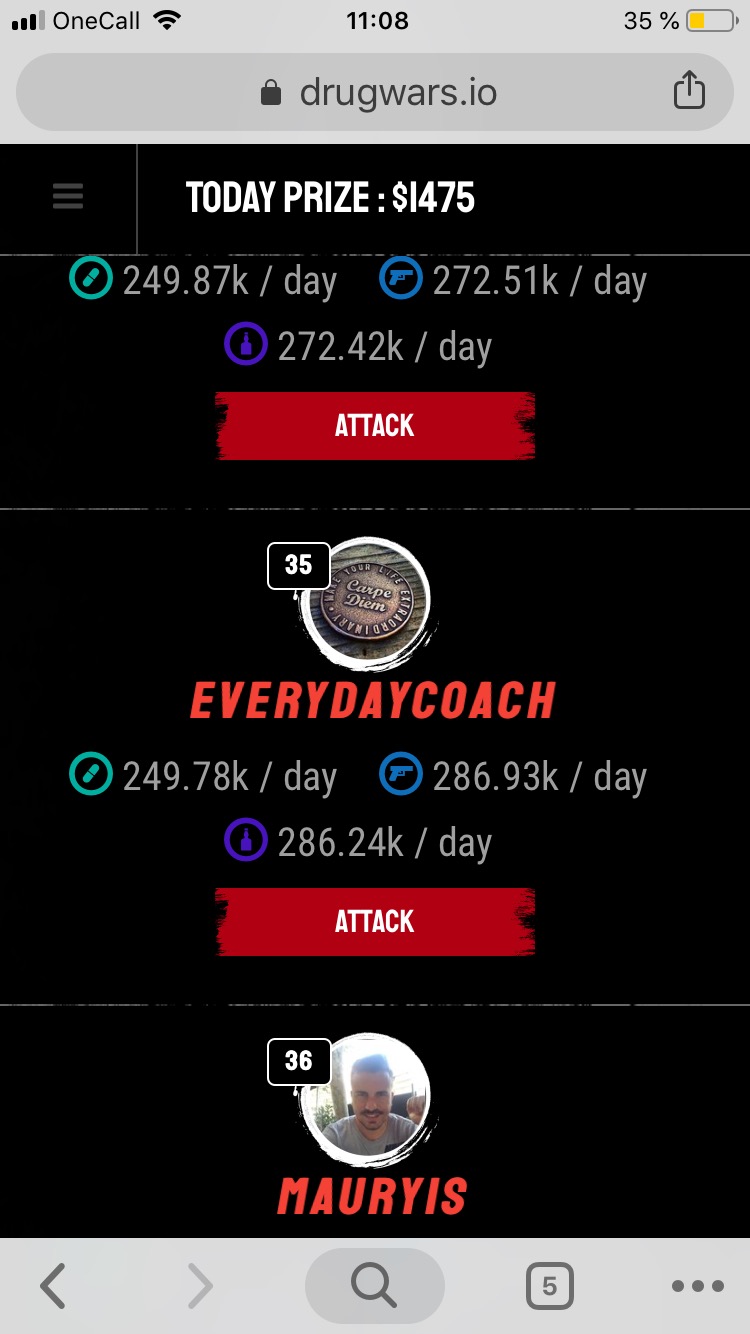Open browser search
Viewport: 750px width, 1334px height.
[374, 1285]
